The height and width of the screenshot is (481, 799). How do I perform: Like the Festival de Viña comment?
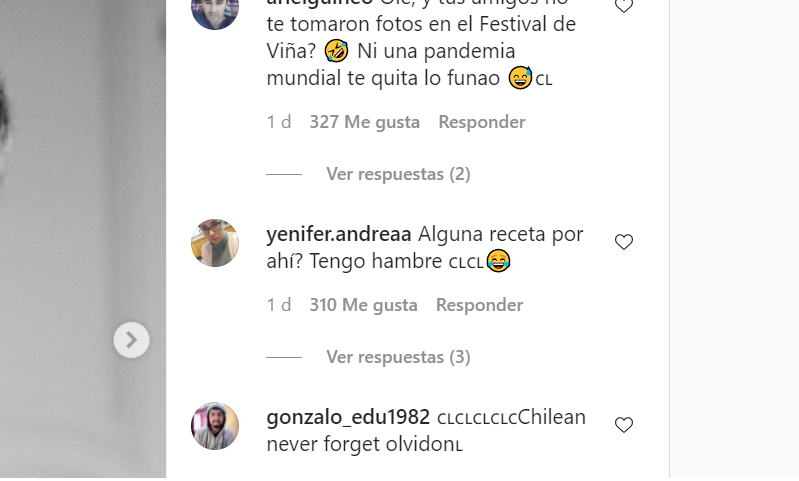coord(624,6)
